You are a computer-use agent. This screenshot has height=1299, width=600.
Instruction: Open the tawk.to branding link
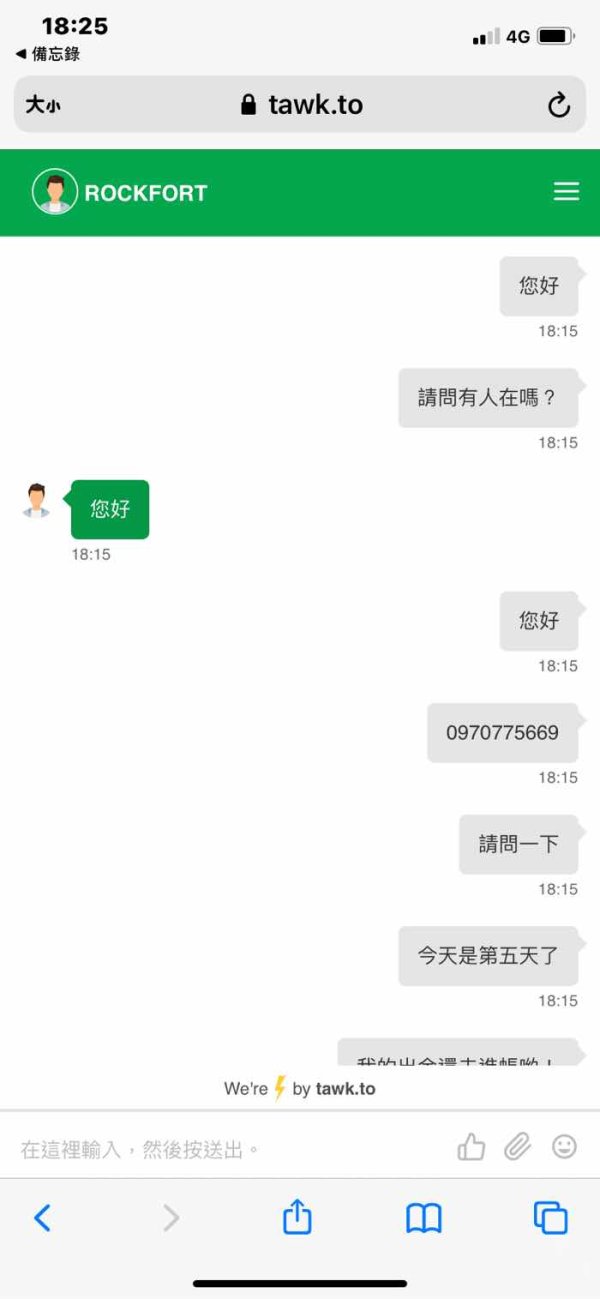(x=300, y=1088)
